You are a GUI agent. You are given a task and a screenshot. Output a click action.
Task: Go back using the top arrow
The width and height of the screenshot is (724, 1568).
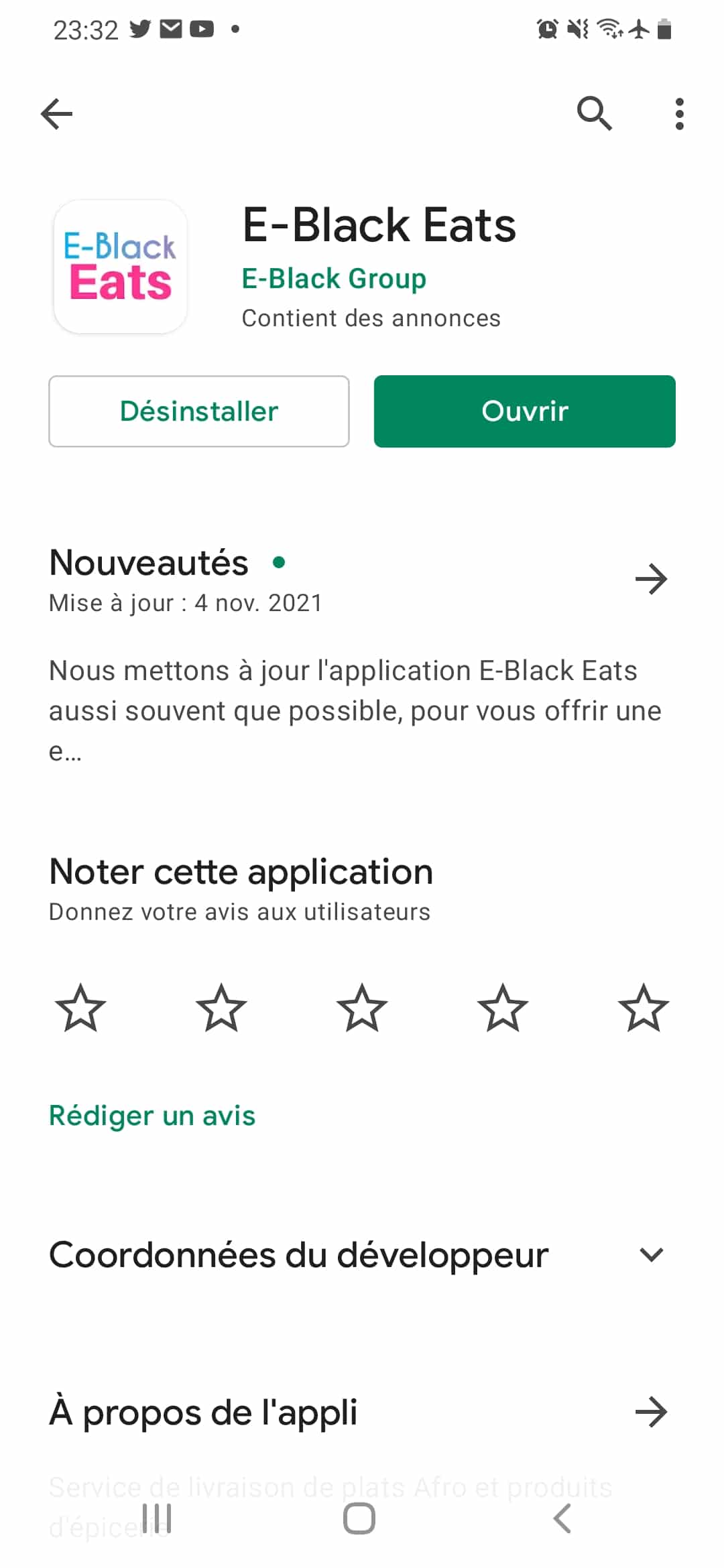(x=57, y=114)
